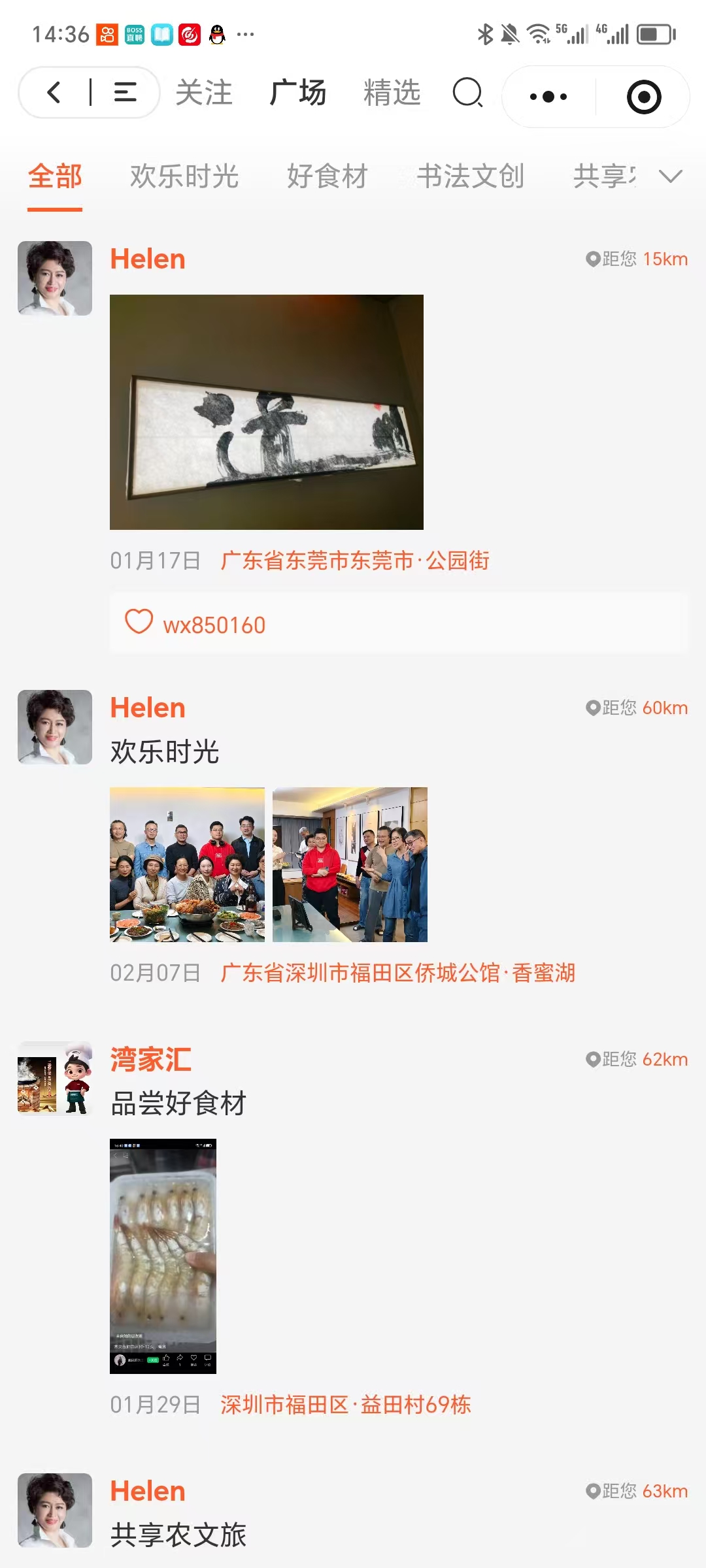This screenshot has height=1568, width=706.
Task: Open location 广东省深圳市福田区侨城公馆·香蜜湖
Action: click(397, 973)
